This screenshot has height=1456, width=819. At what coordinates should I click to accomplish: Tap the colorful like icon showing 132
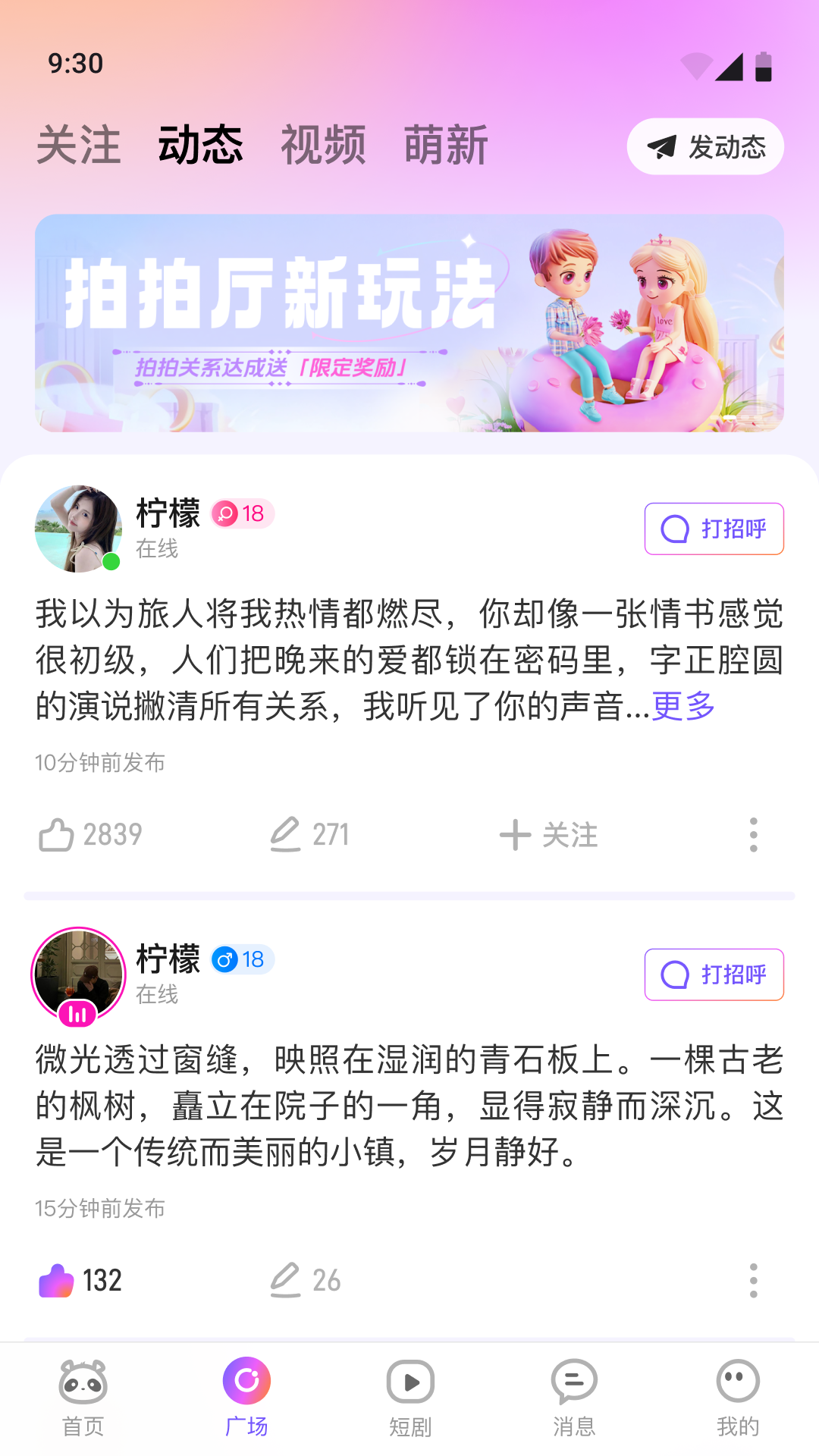[55, 1280]
